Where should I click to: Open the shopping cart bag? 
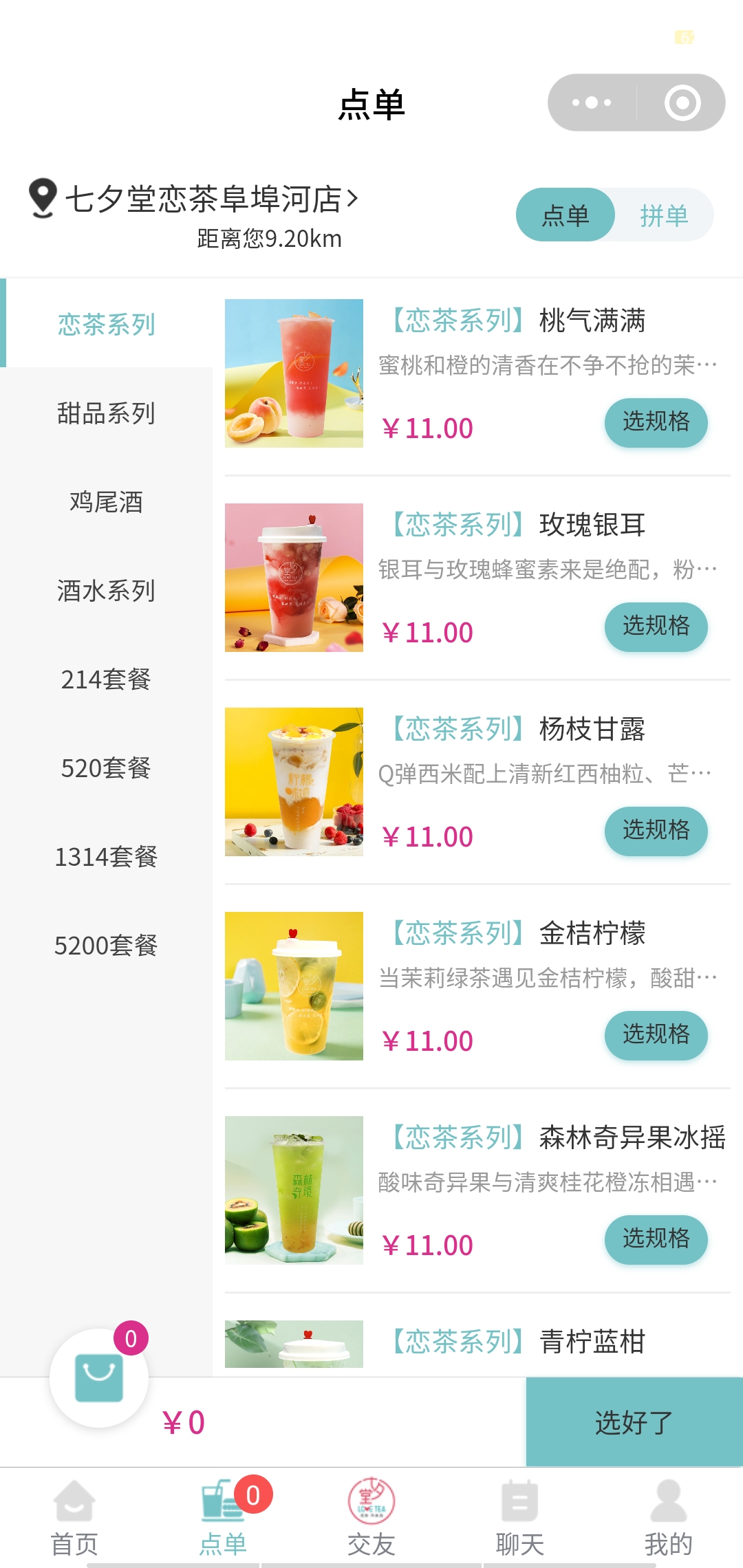(99, 1378)
